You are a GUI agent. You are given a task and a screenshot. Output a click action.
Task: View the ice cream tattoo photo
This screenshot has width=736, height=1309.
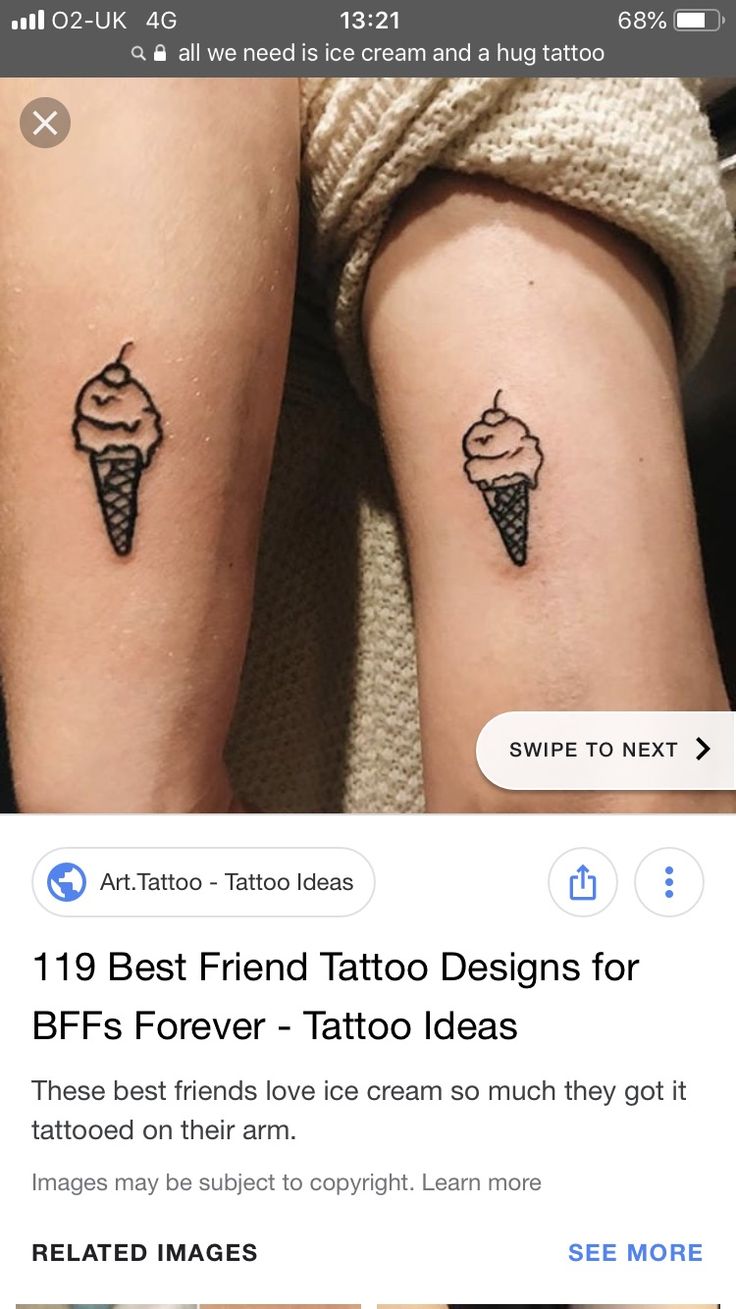coord(368,446)
